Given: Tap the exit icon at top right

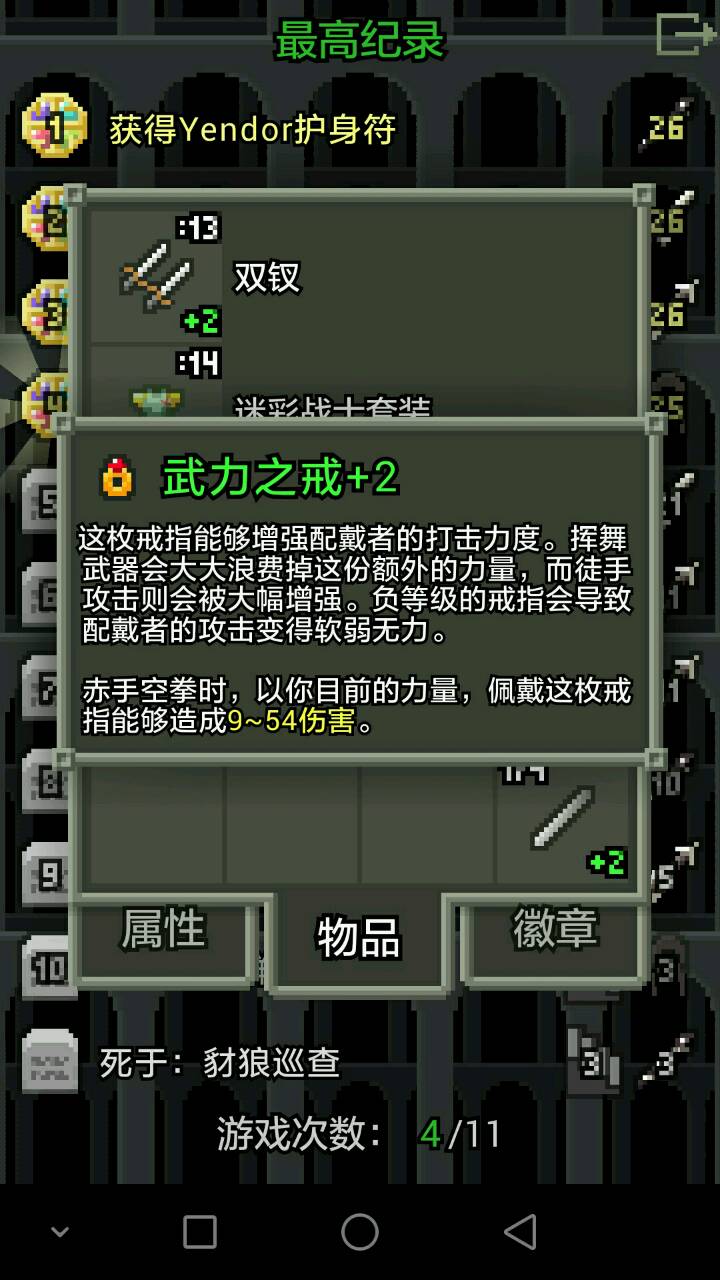Looking at the screenshot, I should coord(686,35).
